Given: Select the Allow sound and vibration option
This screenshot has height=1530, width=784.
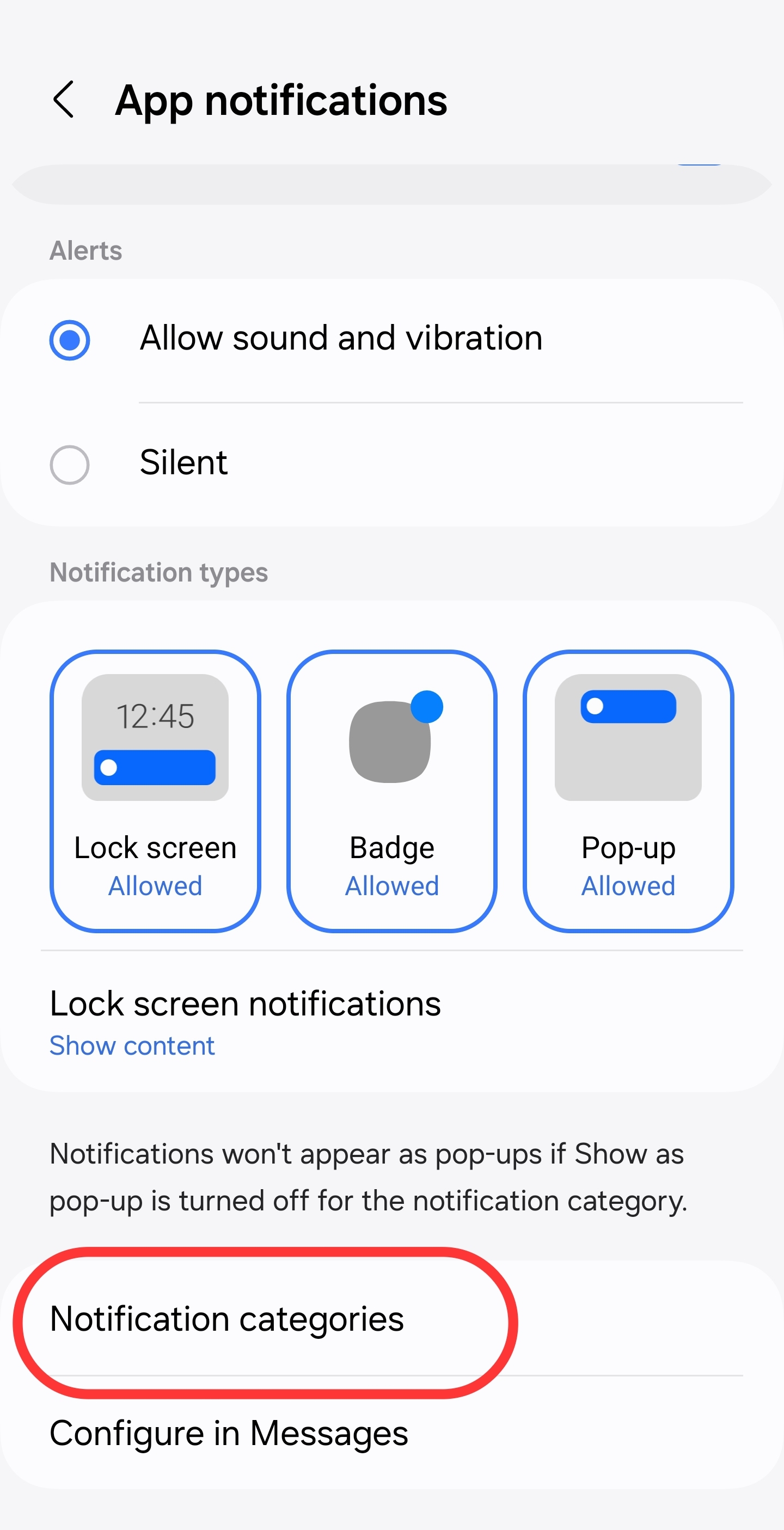Looking at the screenshot, I should 341,339.
